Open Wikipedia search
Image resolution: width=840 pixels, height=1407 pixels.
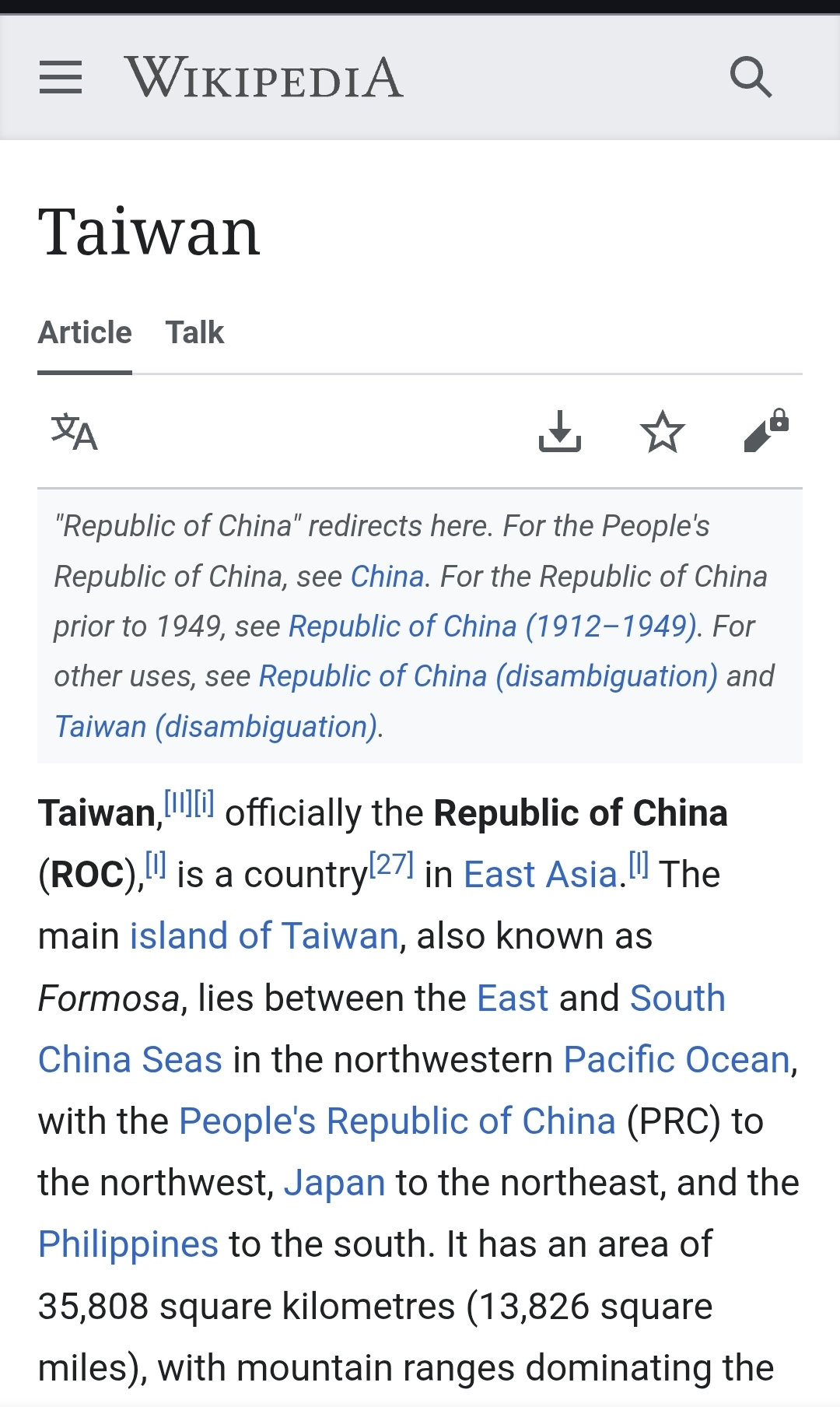[751, 77]
